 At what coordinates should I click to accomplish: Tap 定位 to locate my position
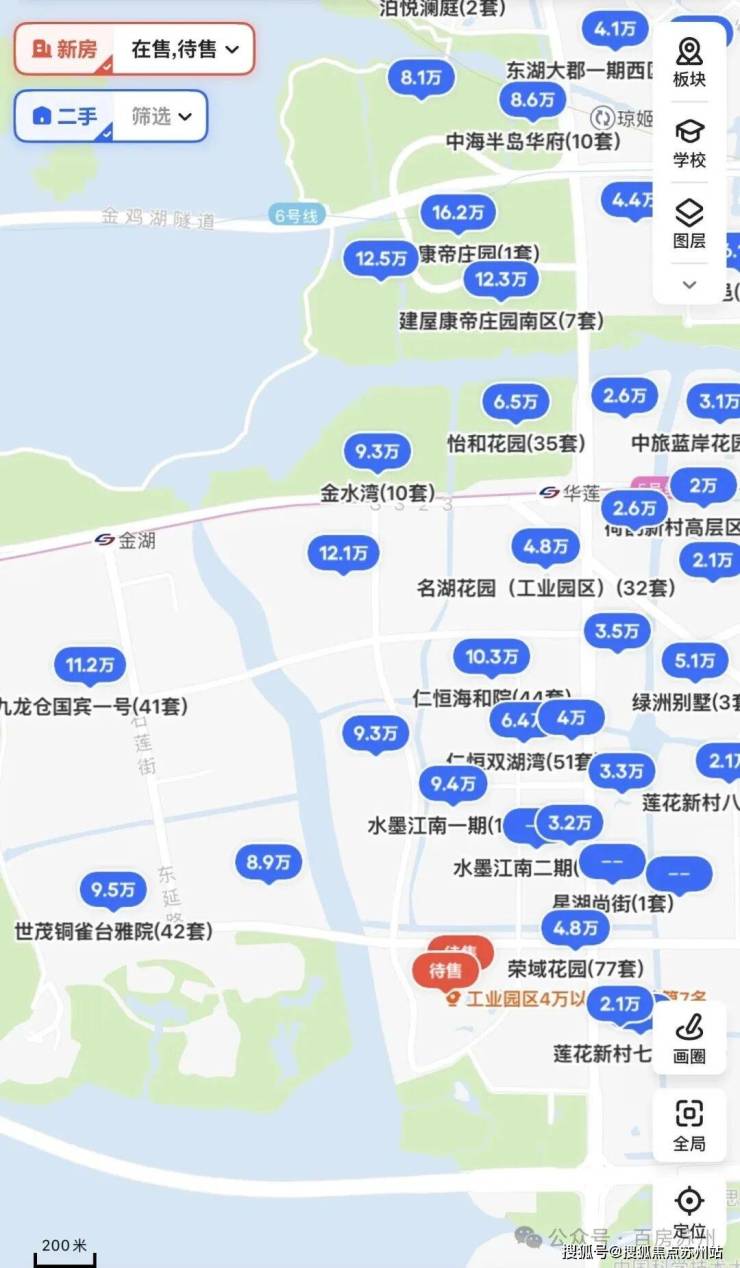689,1211
